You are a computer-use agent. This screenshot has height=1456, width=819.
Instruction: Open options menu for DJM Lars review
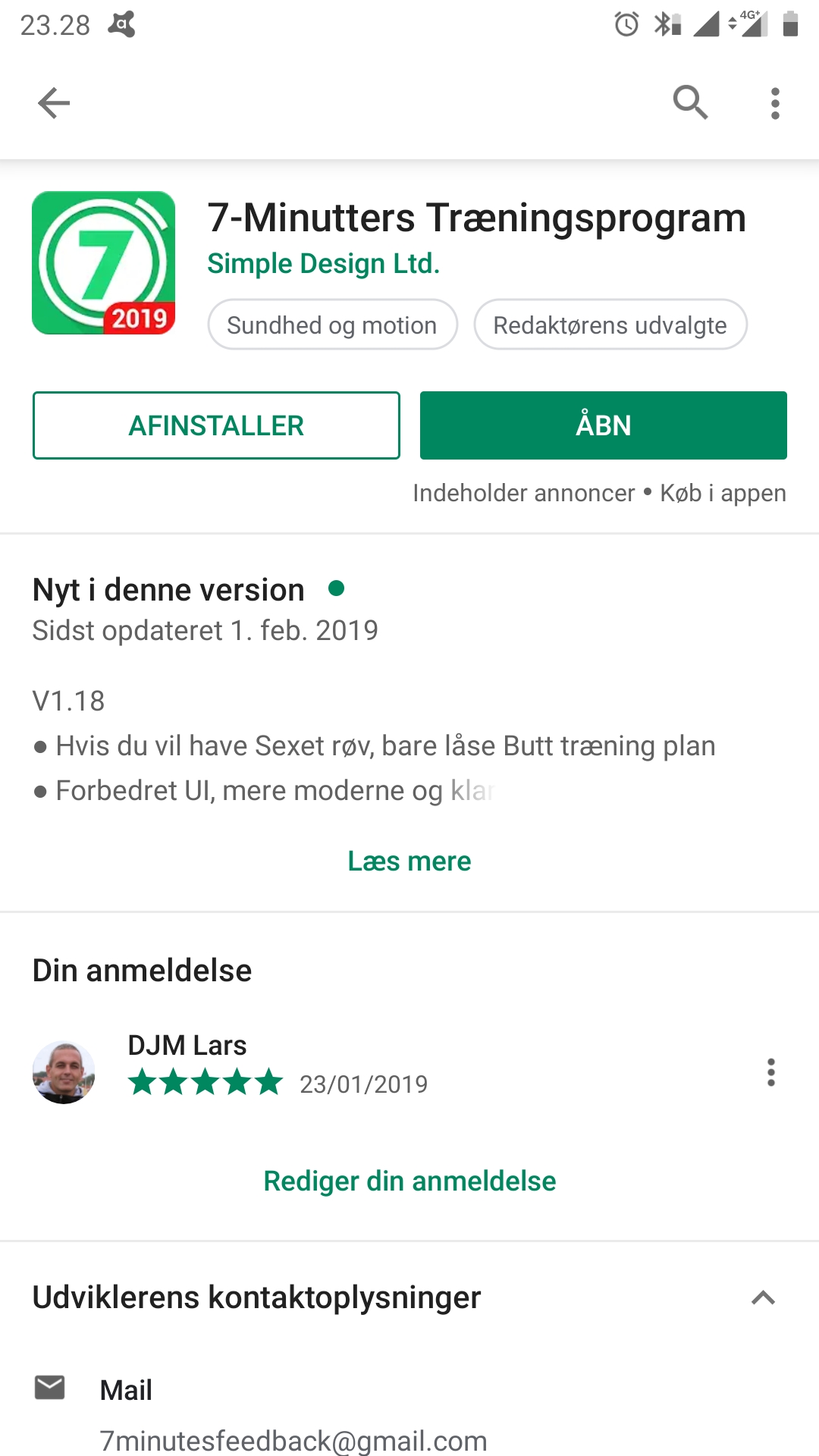(x=770, y=1072)
